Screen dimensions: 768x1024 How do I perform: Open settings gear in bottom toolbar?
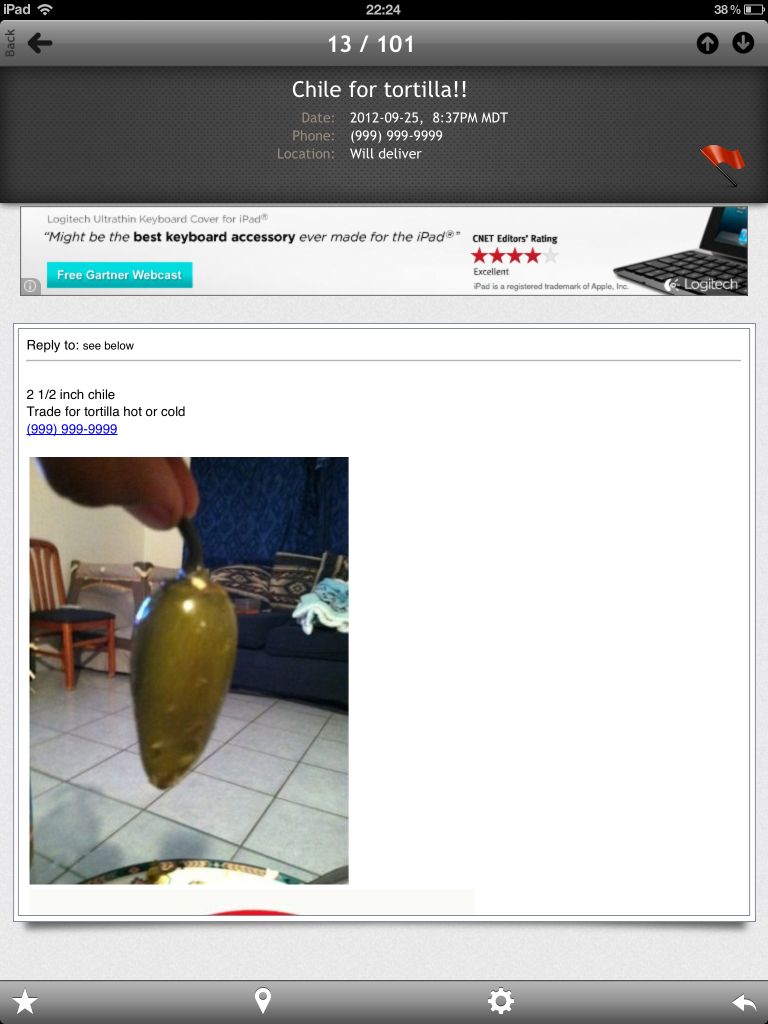coord(501,1001)
